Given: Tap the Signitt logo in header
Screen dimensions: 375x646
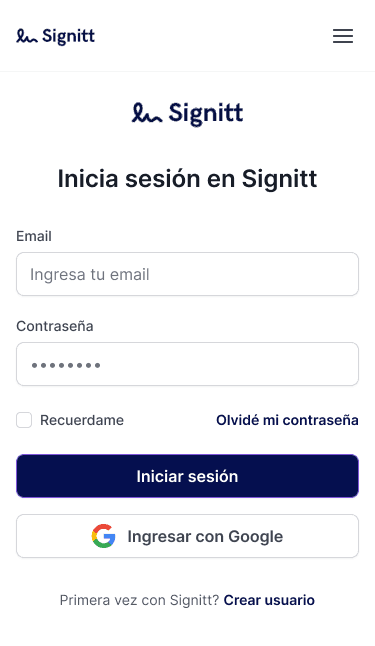Looking at the screenshot, I should pos(56,36).
